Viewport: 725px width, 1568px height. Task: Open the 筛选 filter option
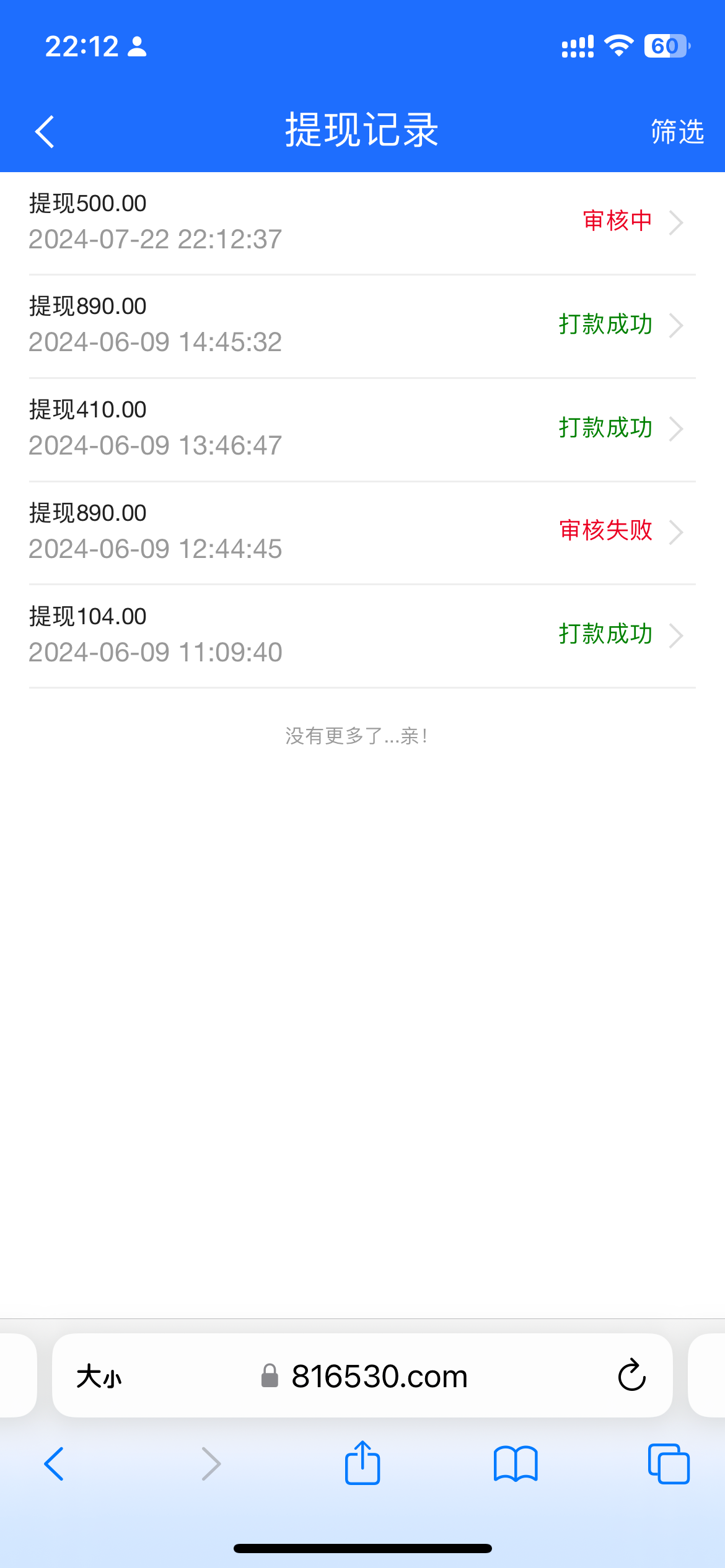pyautogui.click(x=677, y=131)
